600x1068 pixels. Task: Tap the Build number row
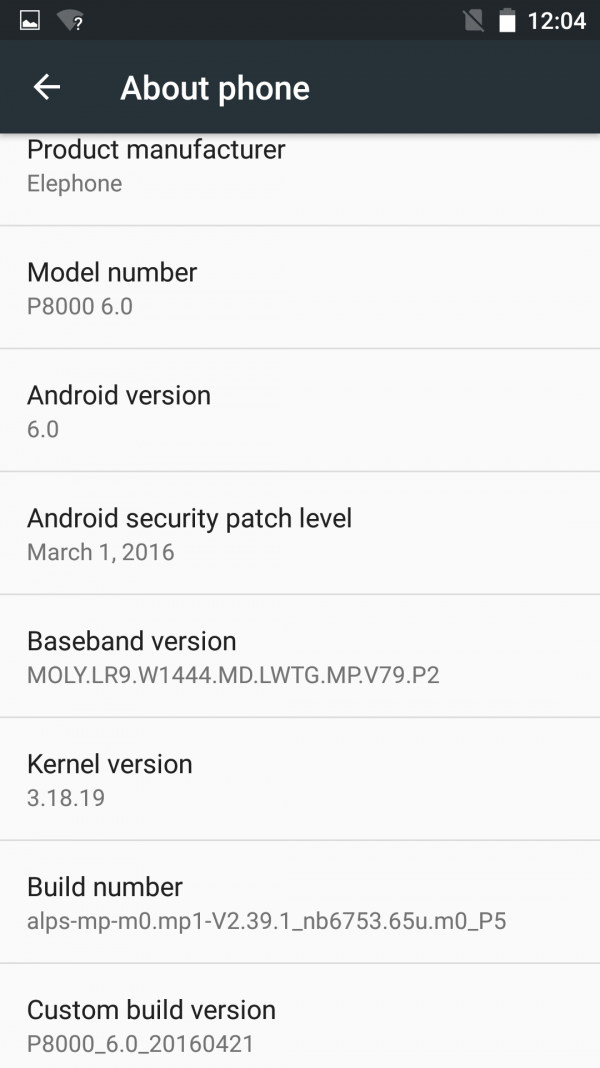tap(300, 902)
